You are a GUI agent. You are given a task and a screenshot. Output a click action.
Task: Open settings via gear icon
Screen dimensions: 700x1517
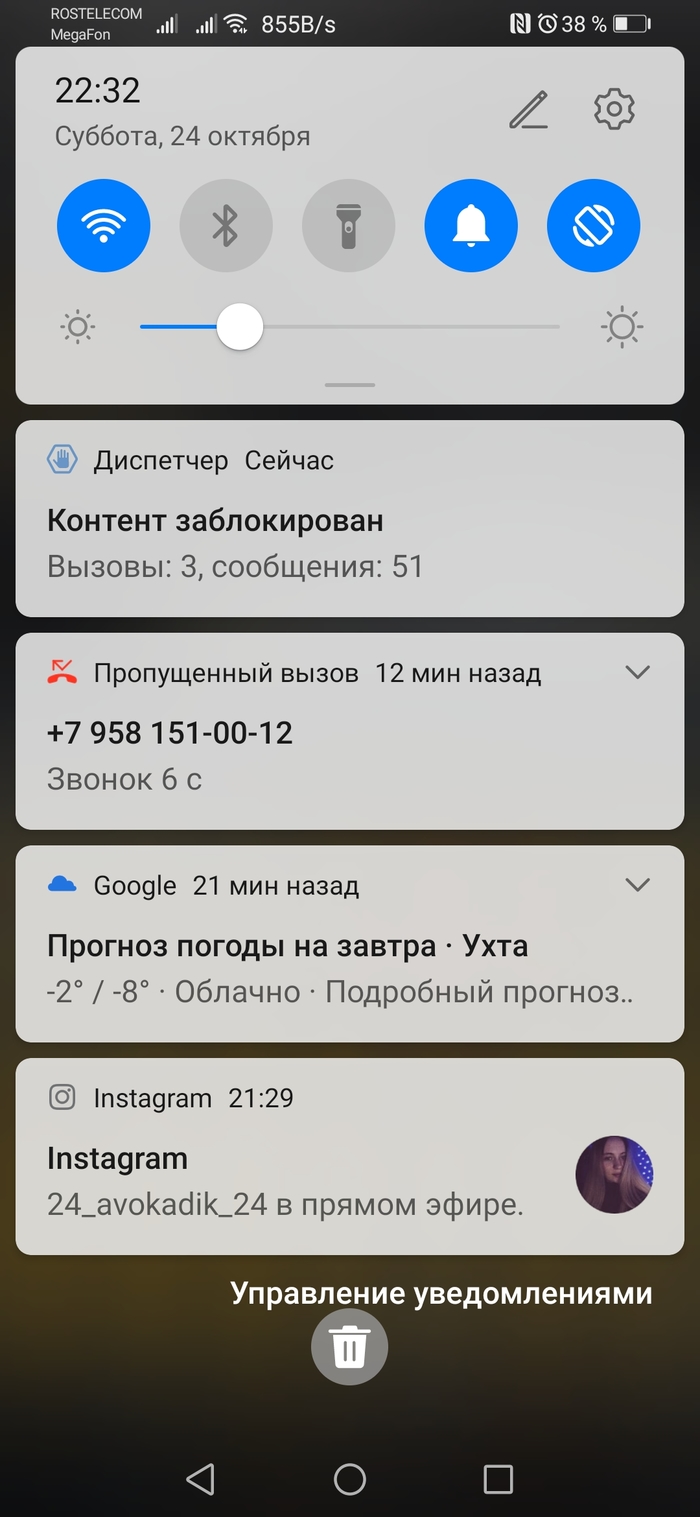point(614,109)
